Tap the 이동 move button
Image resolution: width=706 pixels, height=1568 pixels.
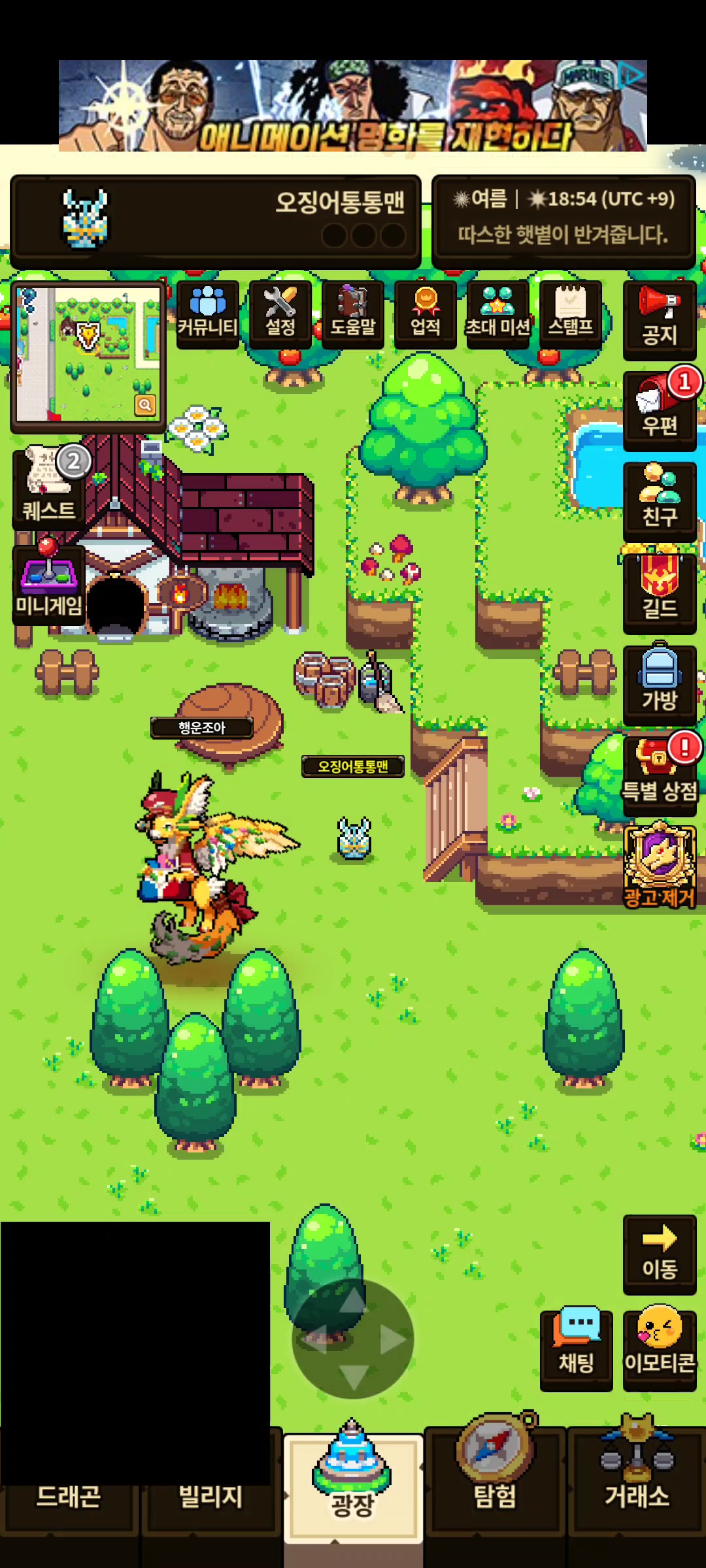coord(659,1253)
